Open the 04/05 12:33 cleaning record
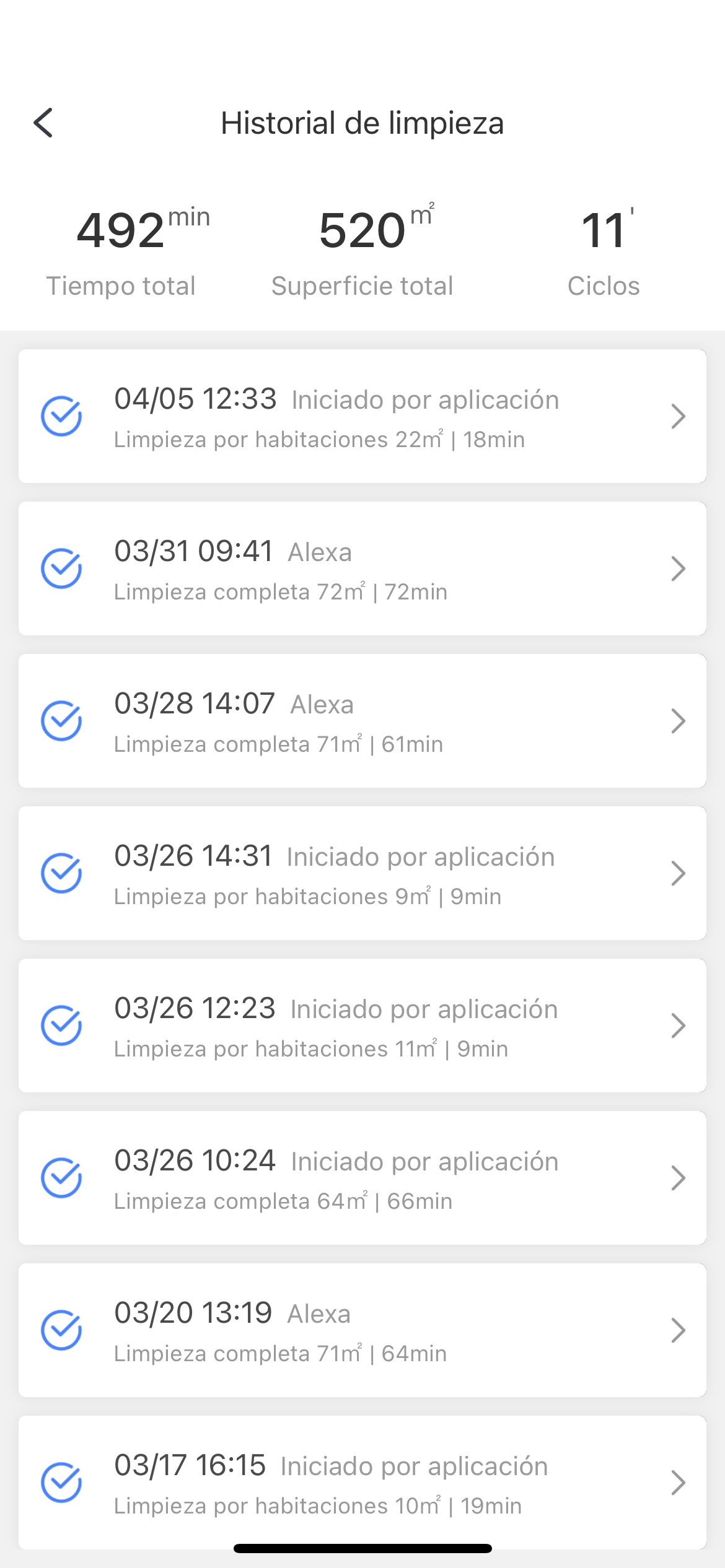This screenshot has width=725, height=1568. point(362,416)
